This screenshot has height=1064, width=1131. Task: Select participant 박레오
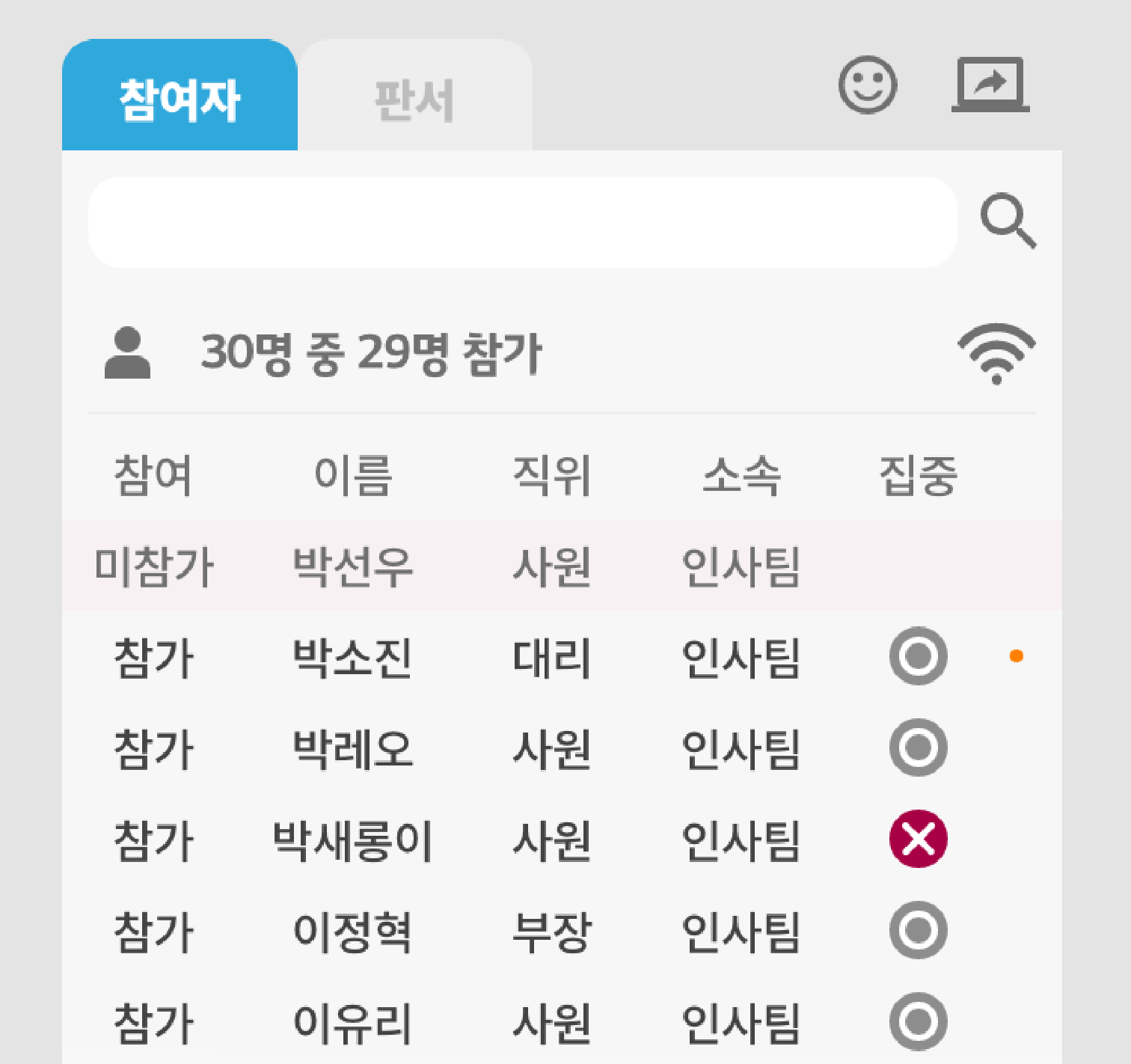[x=352, y=749]
